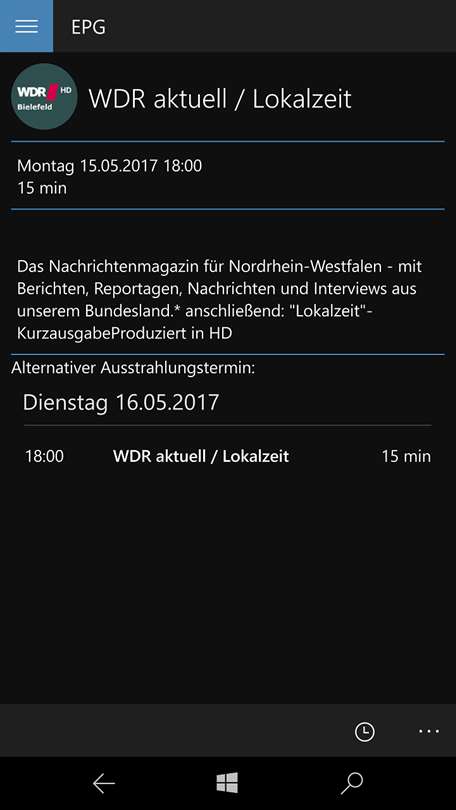The height and width of the screenshot is (810, 456).
Task: Open the hamburger menu
Action: click(x=26, y=26)
